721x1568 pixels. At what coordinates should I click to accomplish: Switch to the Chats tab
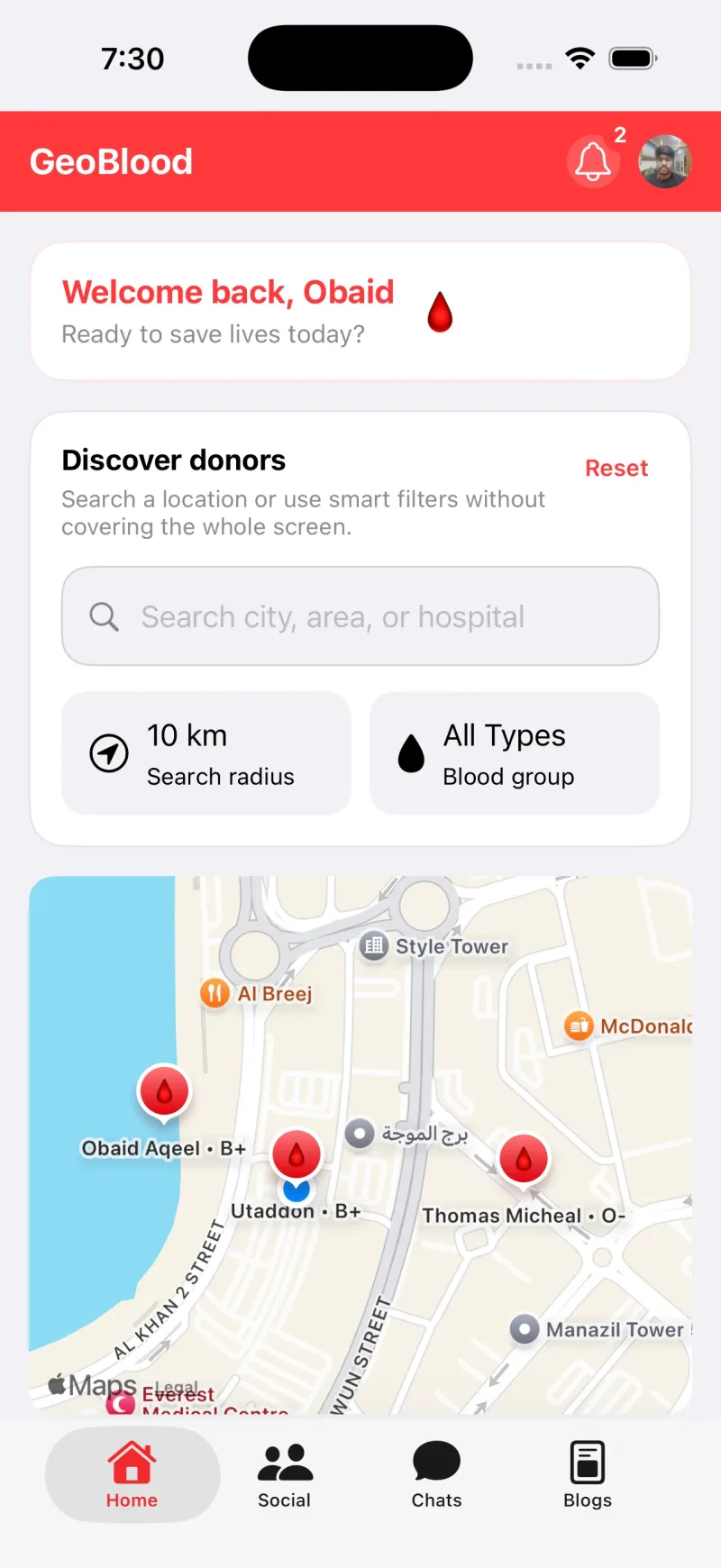(435, 1474)
